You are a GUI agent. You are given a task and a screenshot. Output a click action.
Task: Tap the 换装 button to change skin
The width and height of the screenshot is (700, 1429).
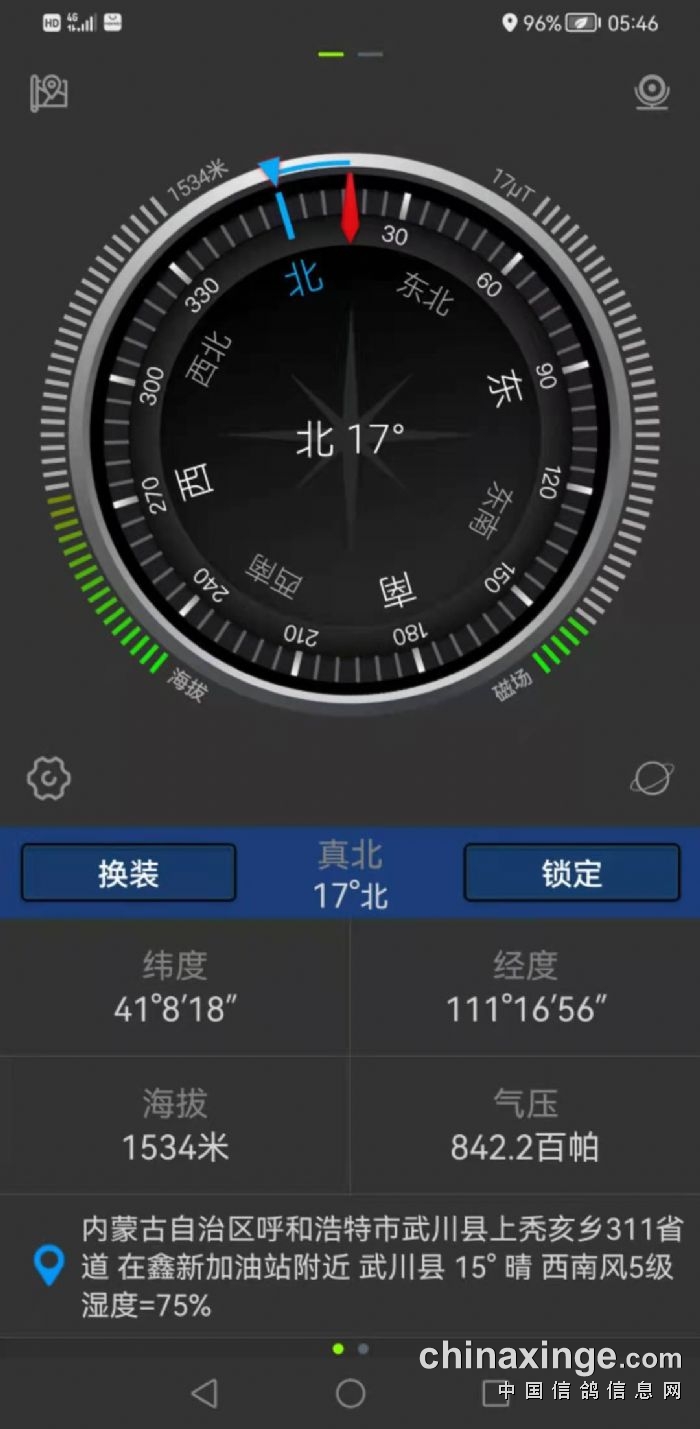(x=129, y=873)
